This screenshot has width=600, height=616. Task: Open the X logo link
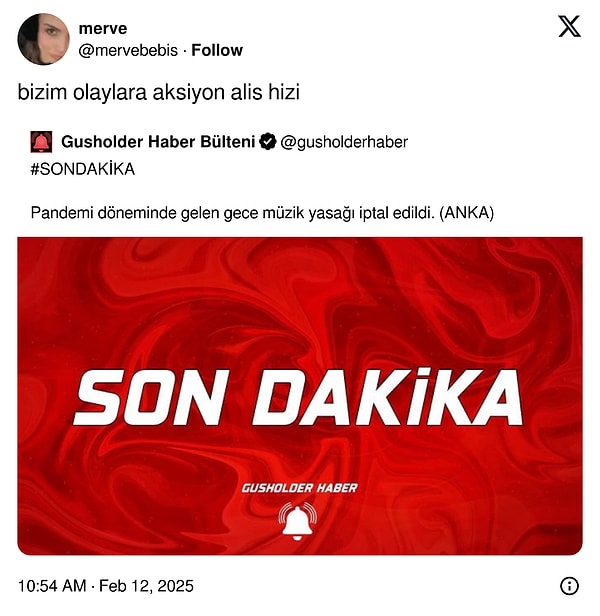(x=569, y=27)
